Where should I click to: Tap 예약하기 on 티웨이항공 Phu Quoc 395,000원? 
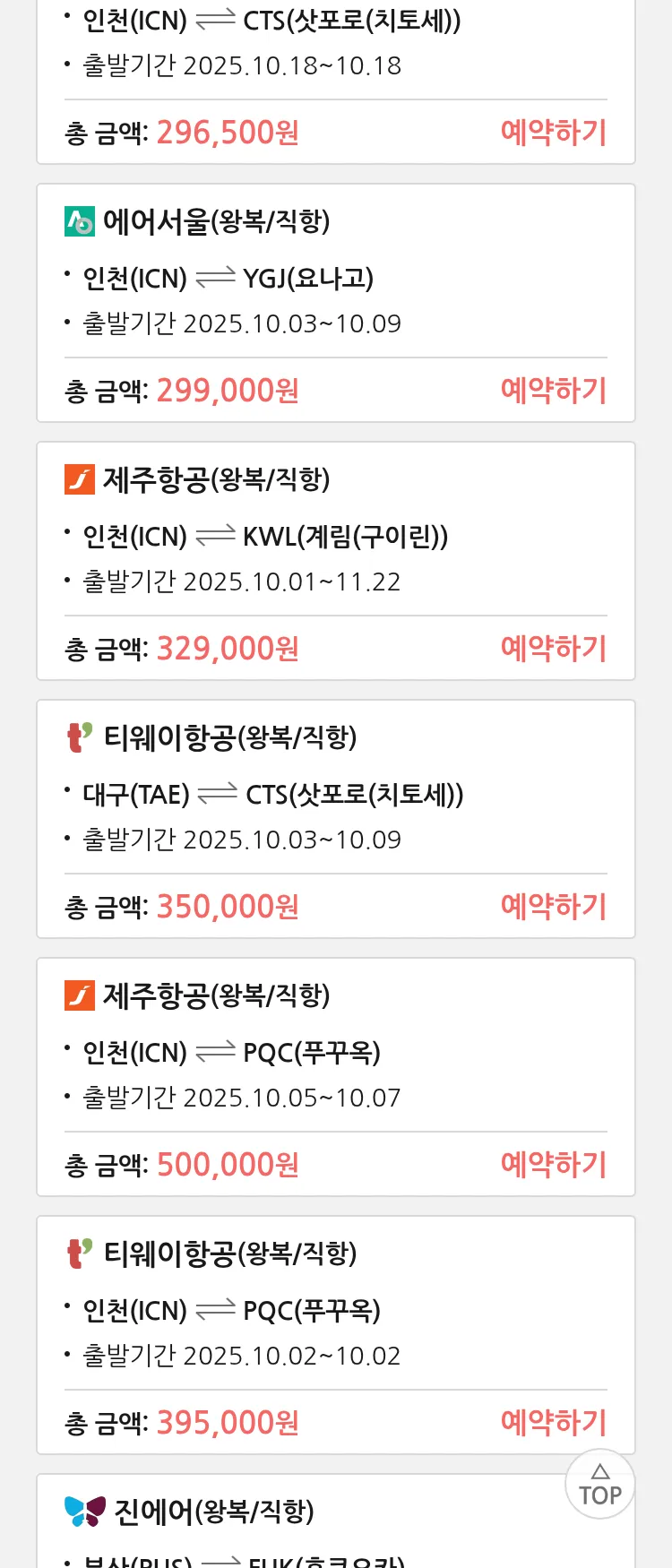coord(553,1423)
